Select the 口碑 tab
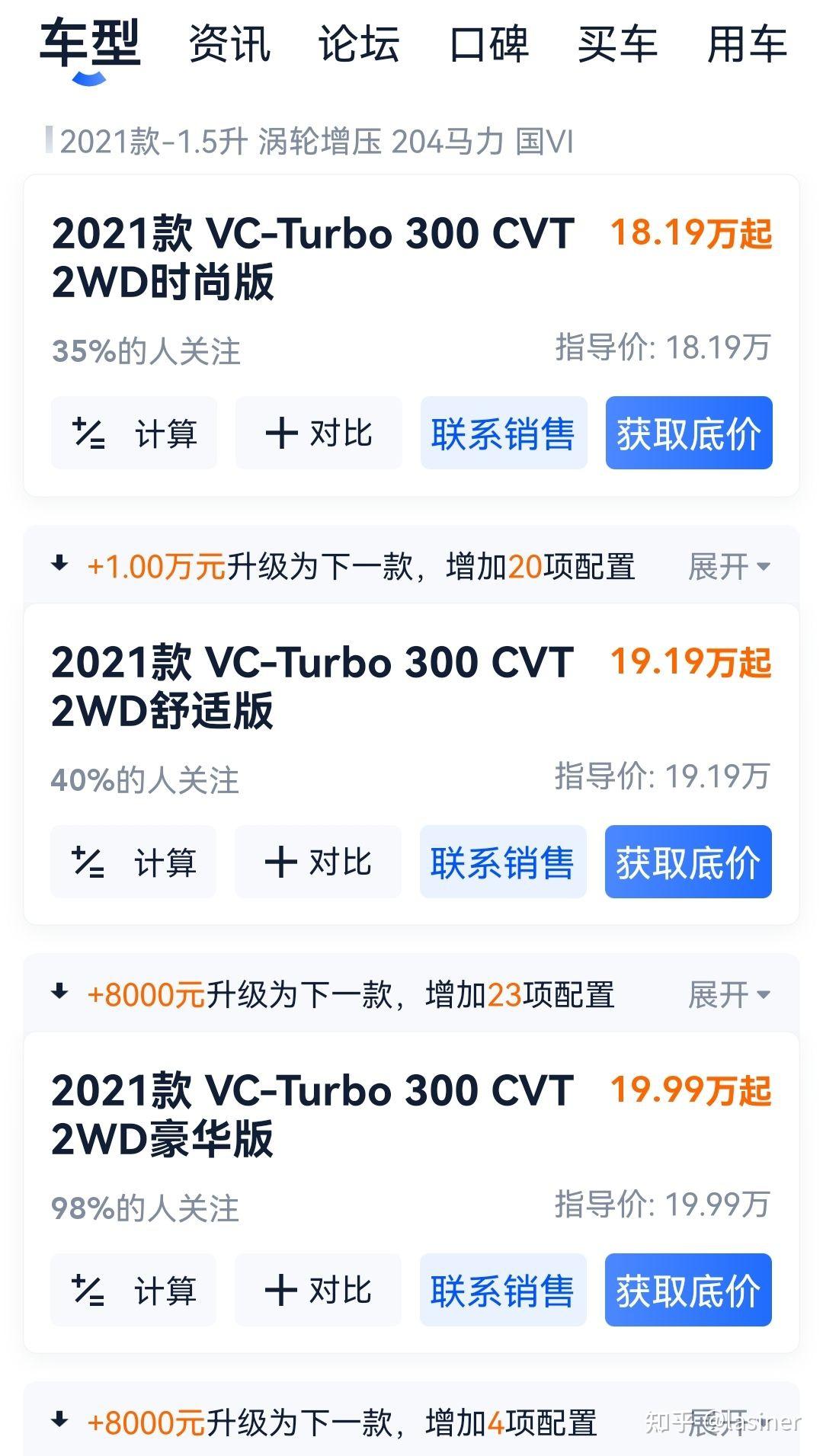 coord(488,43)
